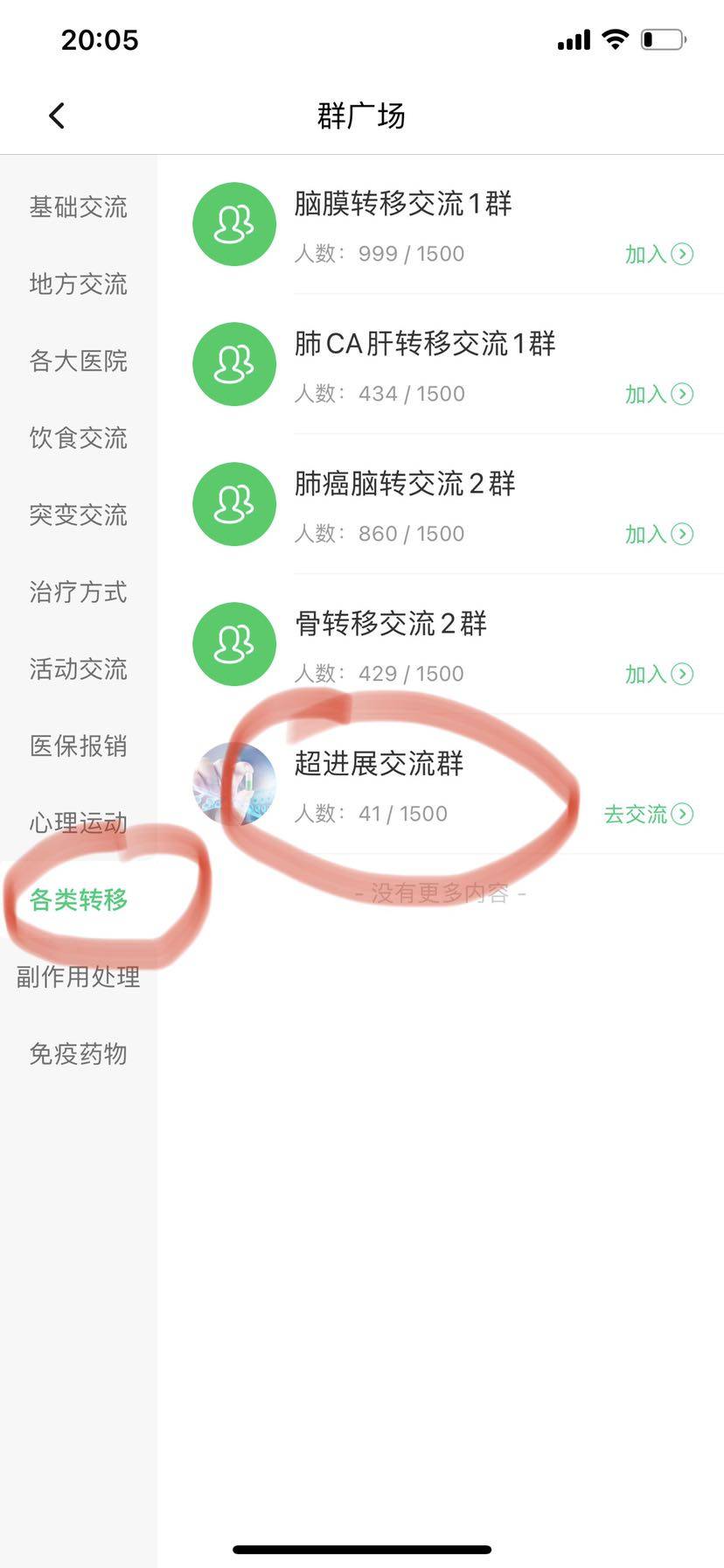Join the 肺CA肝转移交流1群 group
Viewport: 724px width, 1568px height.
click(x=658, y=395)
